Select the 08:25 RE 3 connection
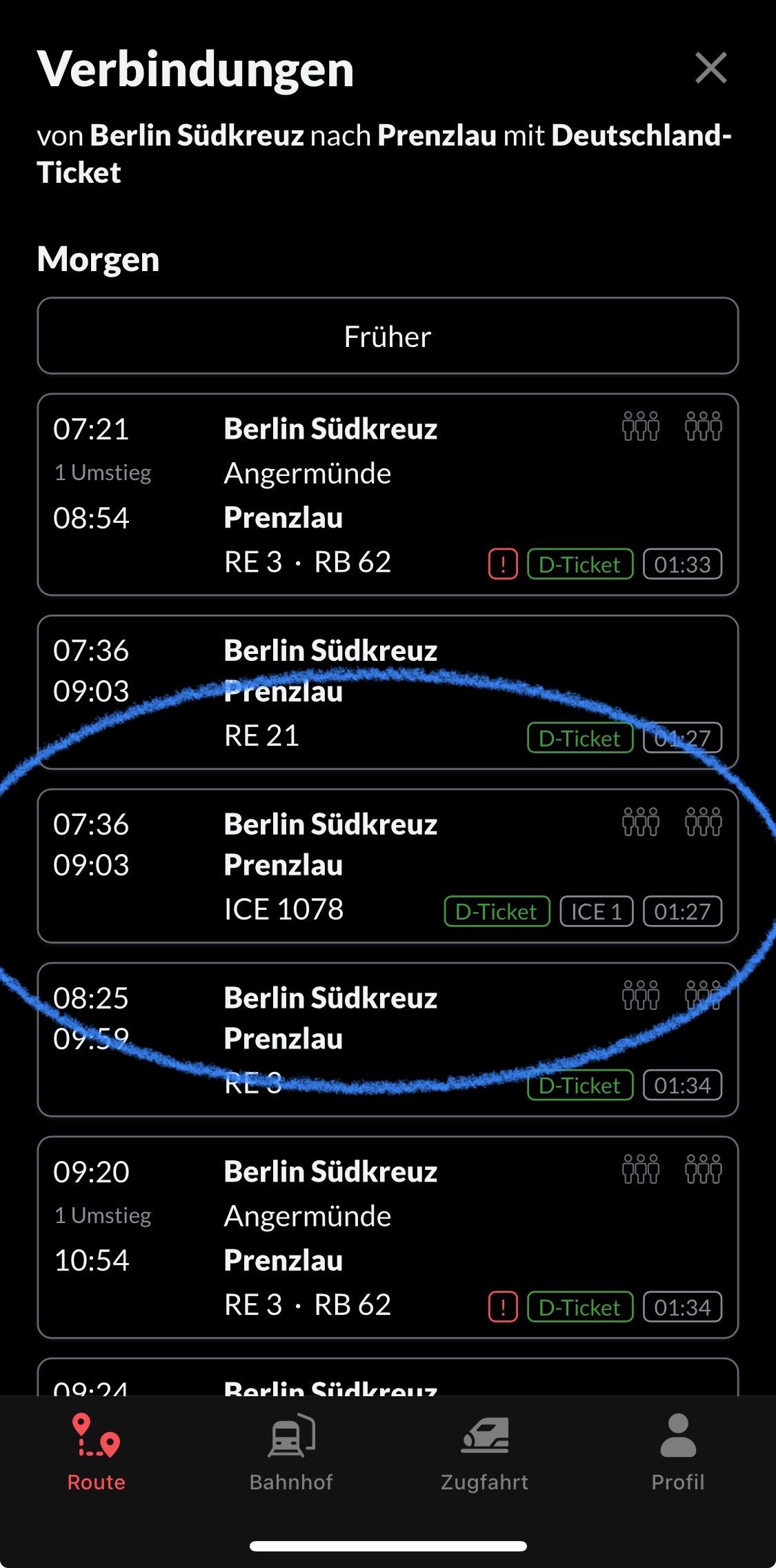Viewport: 776px width, 1568px height. (x=388, y=1040)
